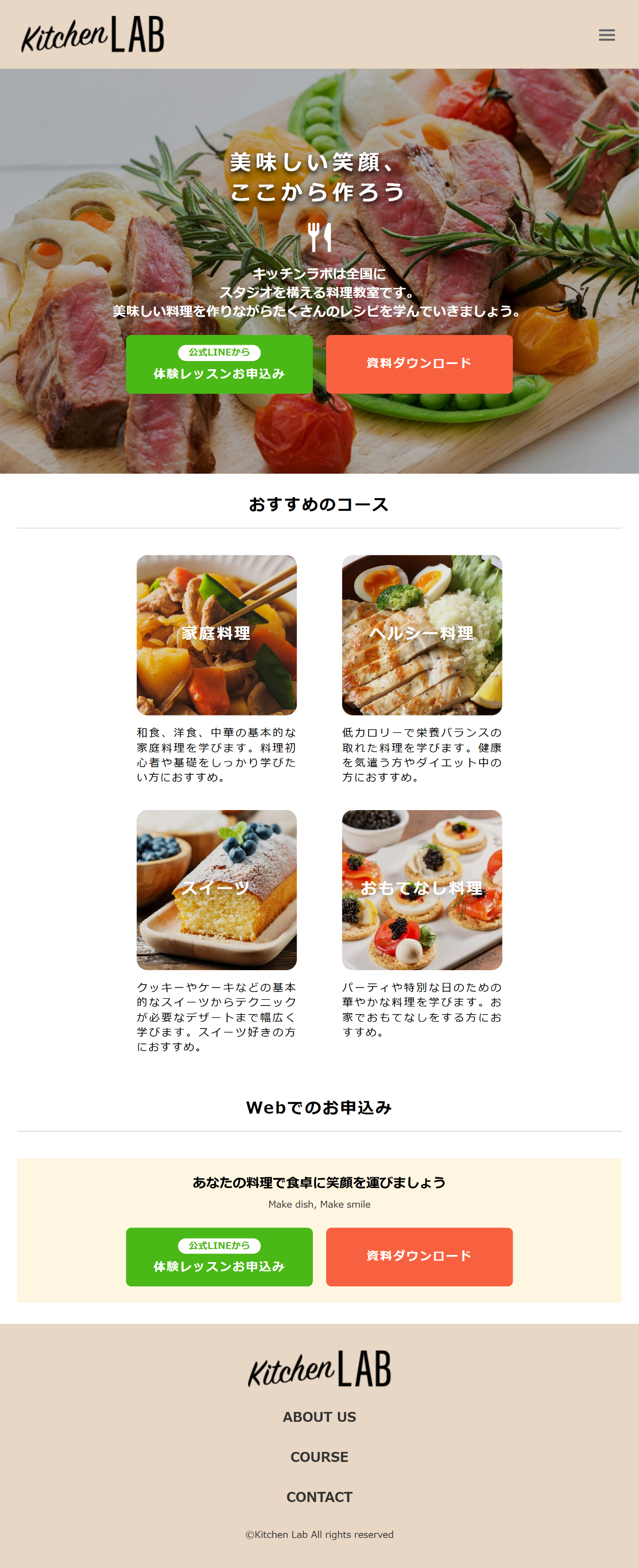Tap the Kitchen LAB logo in the header
Image resolution: width=639 pixels, height=1568 pixels.
(x=93, y=35)
